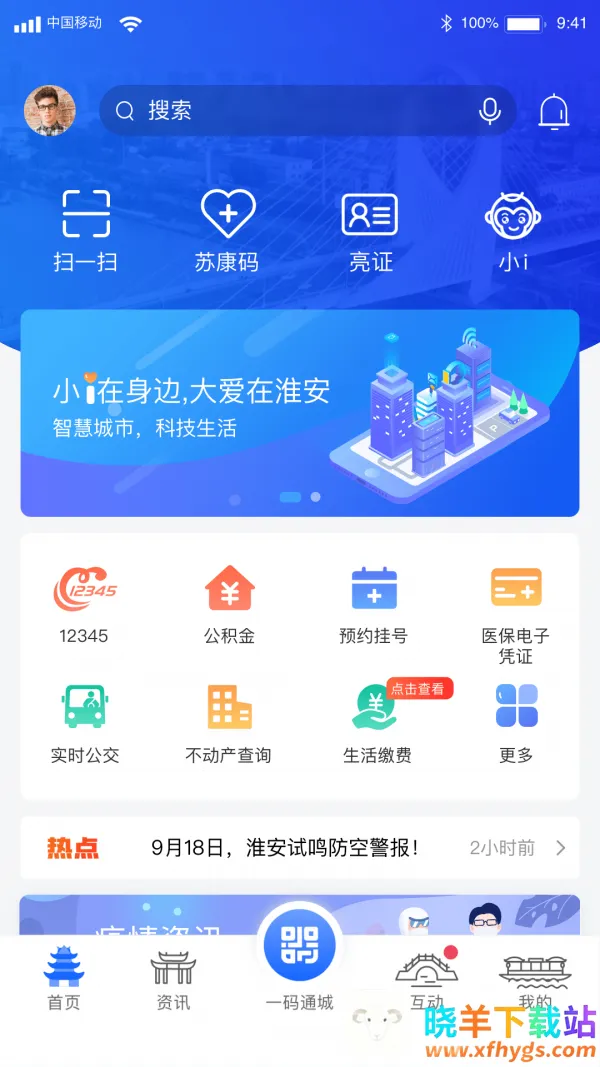Open 扫一扫 scanner
Screen dimensions: 600x1067
pyautogui.click(x=85, y=230)
